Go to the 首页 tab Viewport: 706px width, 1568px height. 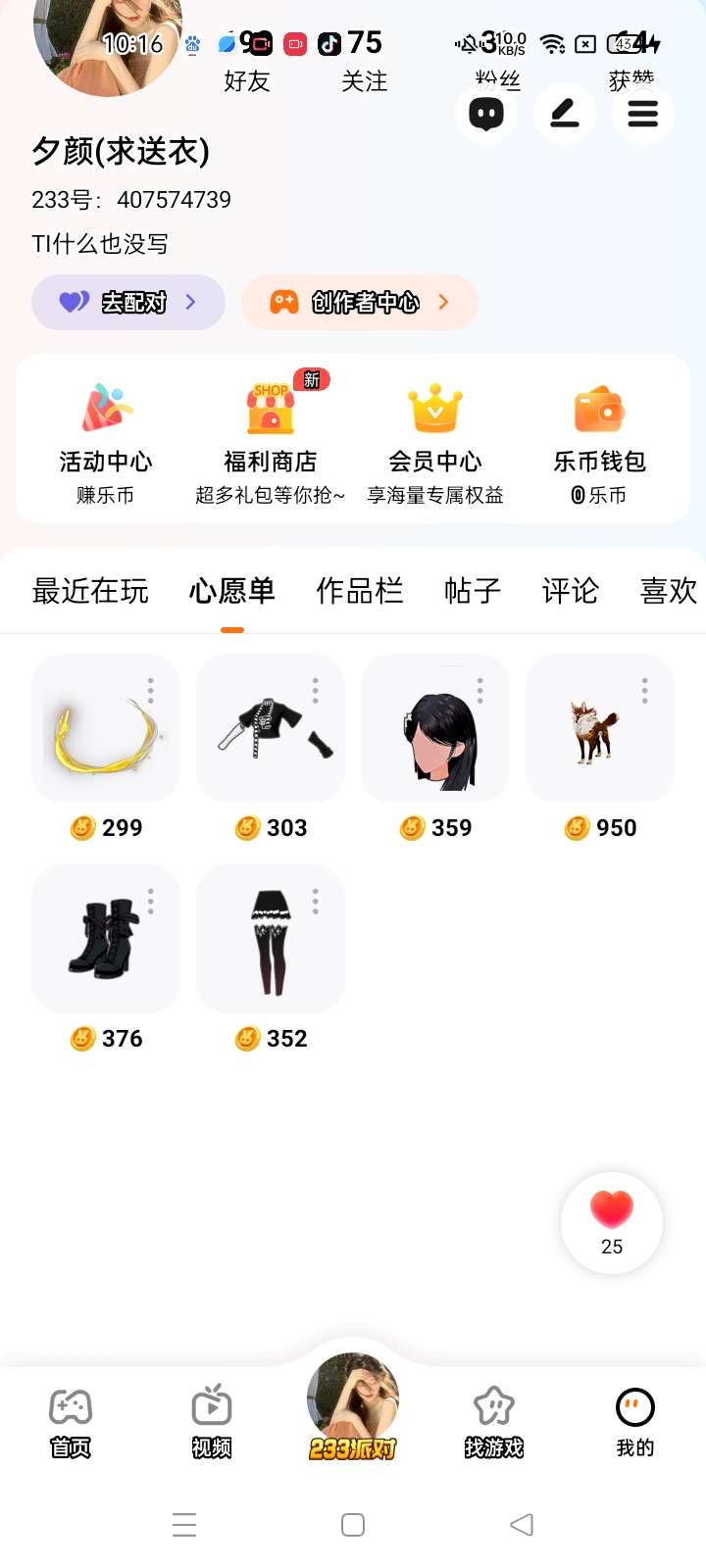(71, 1422)
